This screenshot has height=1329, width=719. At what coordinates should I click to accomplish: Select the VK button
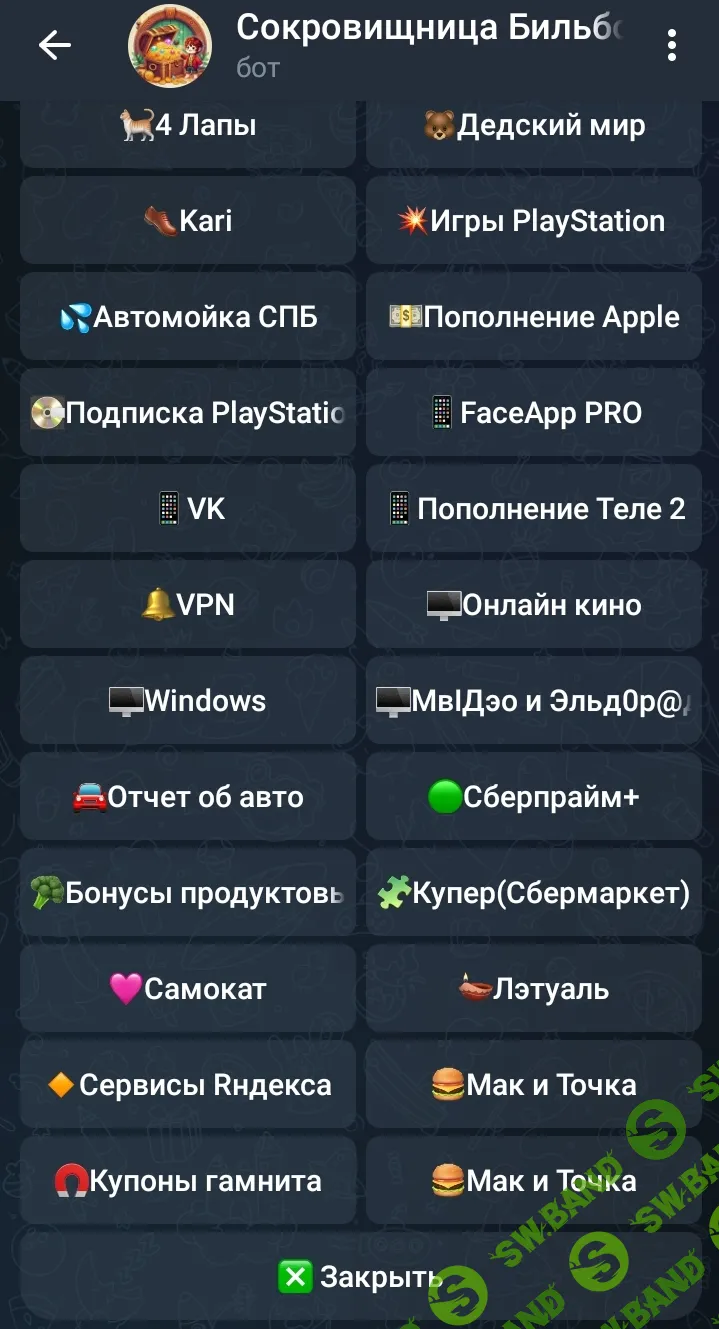(188, 509)
